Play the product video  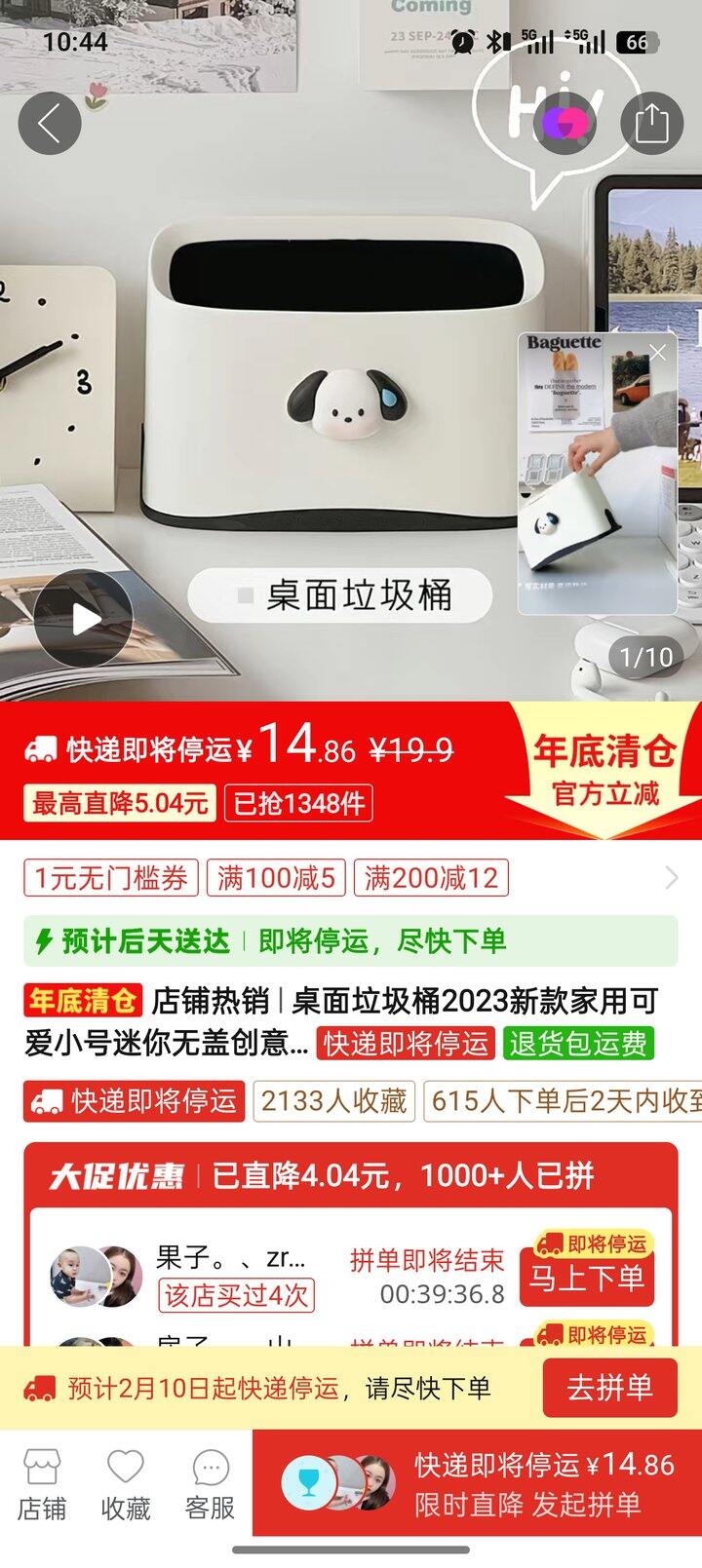tap(83, 619)
